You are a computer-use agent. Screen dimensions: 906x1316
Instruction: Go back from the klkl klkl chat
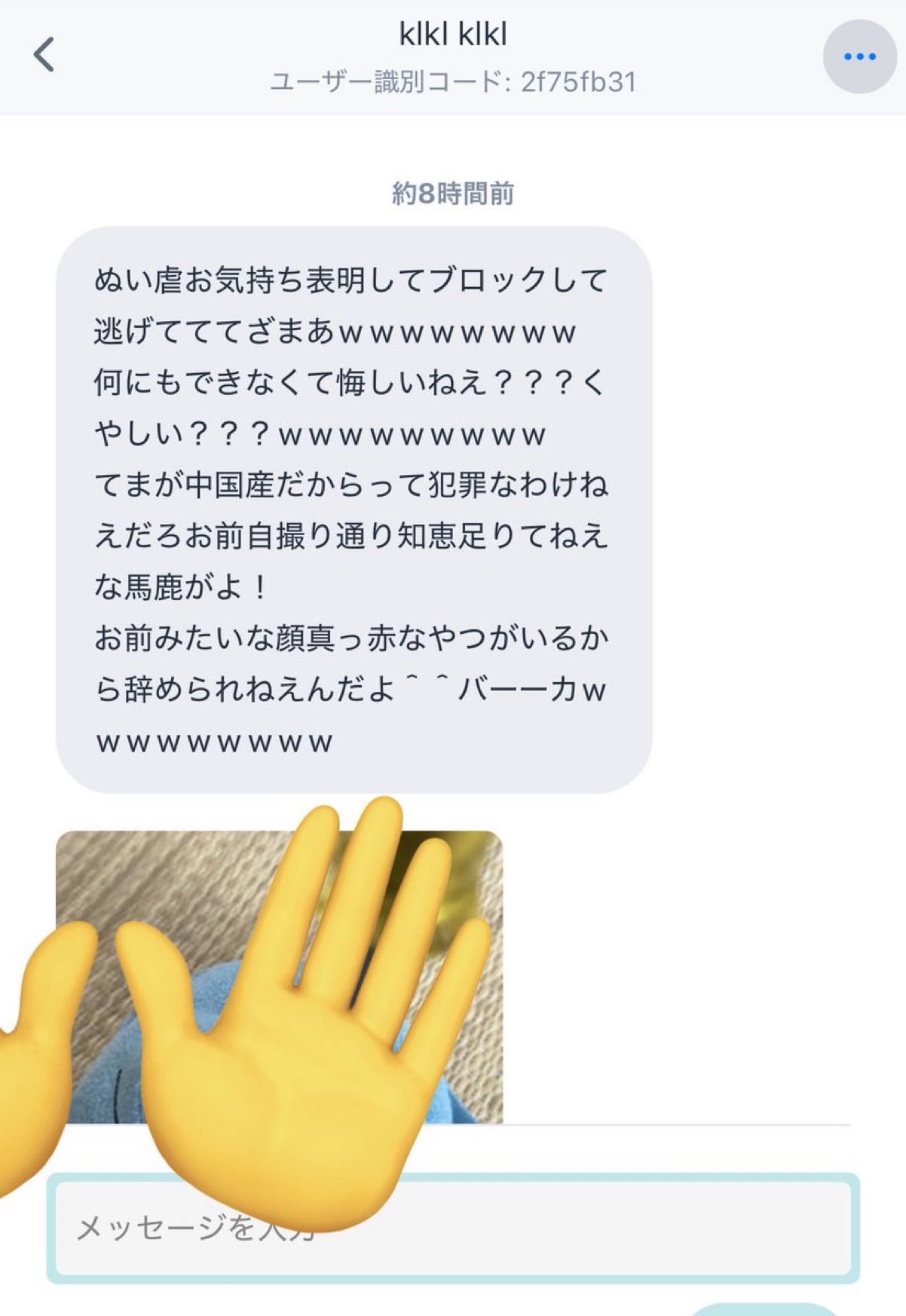(44, 55)
